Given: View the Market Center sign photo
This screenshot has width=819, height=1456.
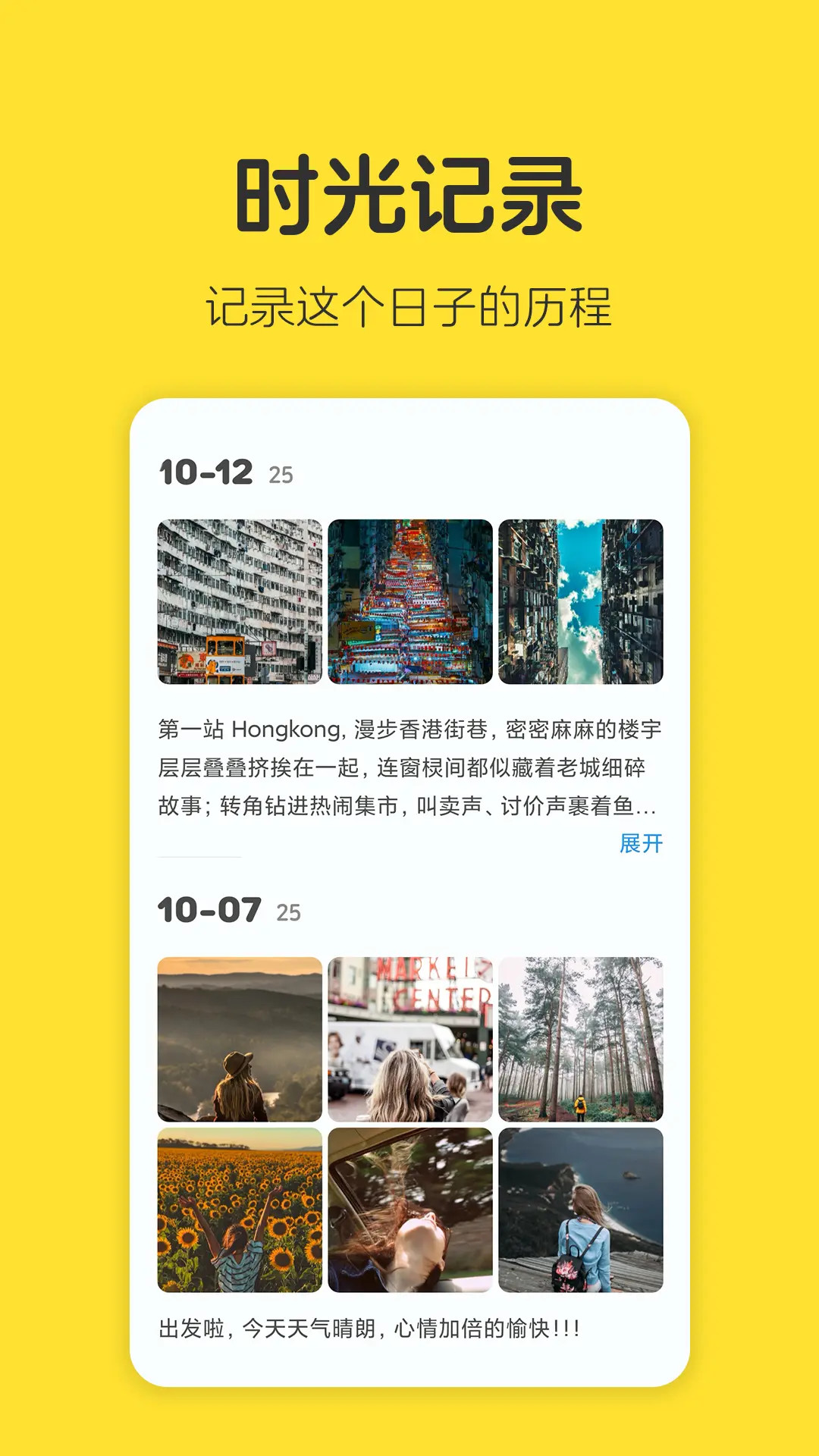Looking at the screenshot, I should (x=409, y=1039).
